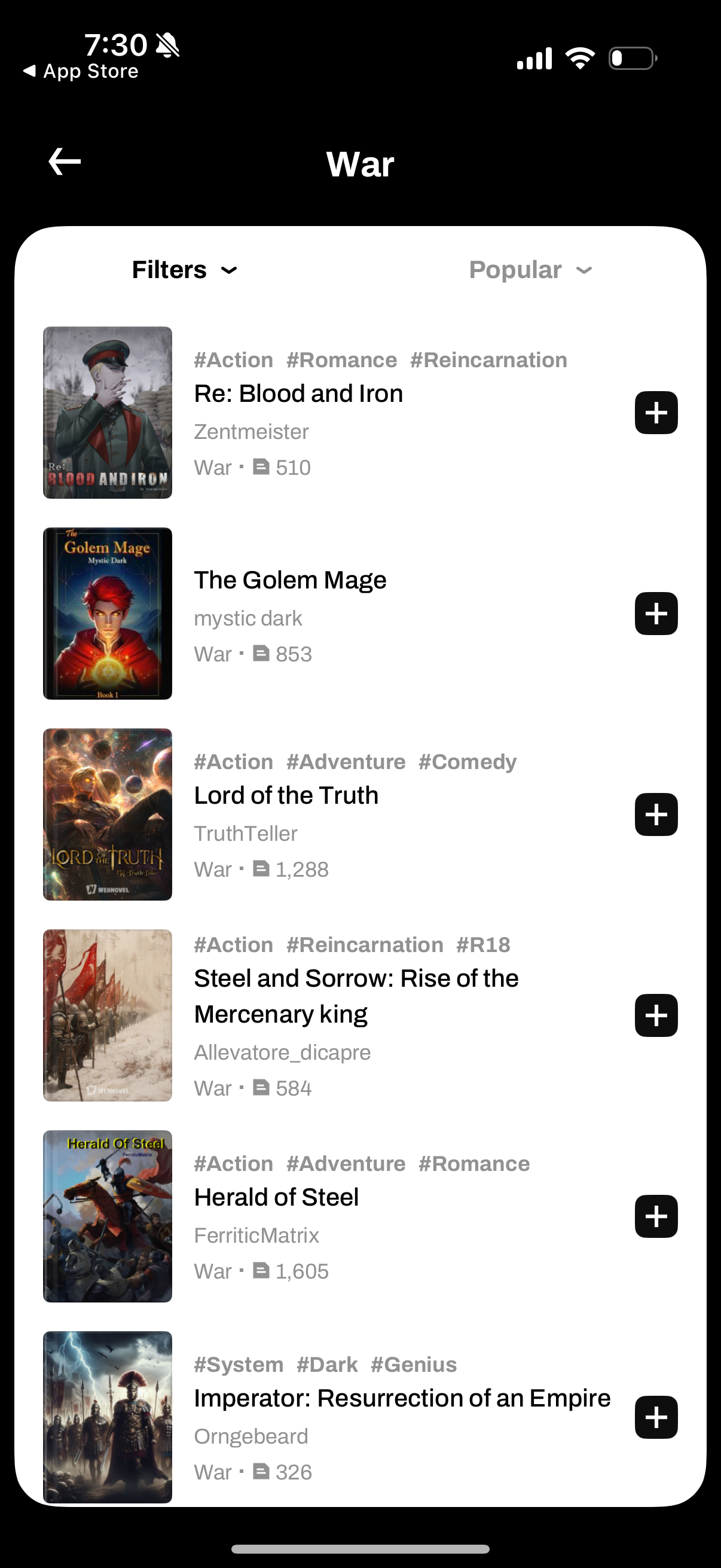Screen dimensions: 721x1568
Task: Return to App Store via status bar
Action: pos(81,71)
